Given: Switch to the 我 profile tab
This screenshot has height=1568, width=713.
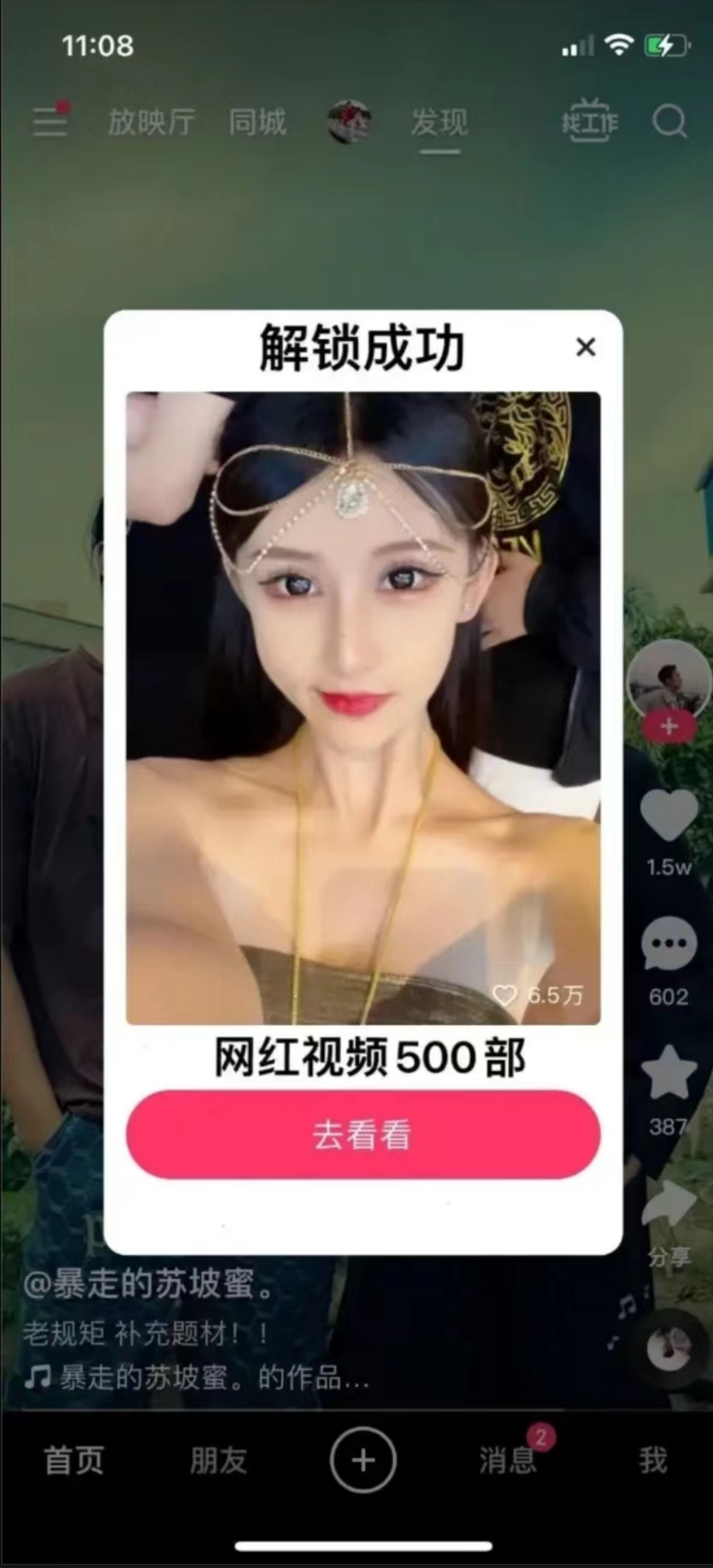Looking at the screenshot, I should click(x=652, y=1460).
